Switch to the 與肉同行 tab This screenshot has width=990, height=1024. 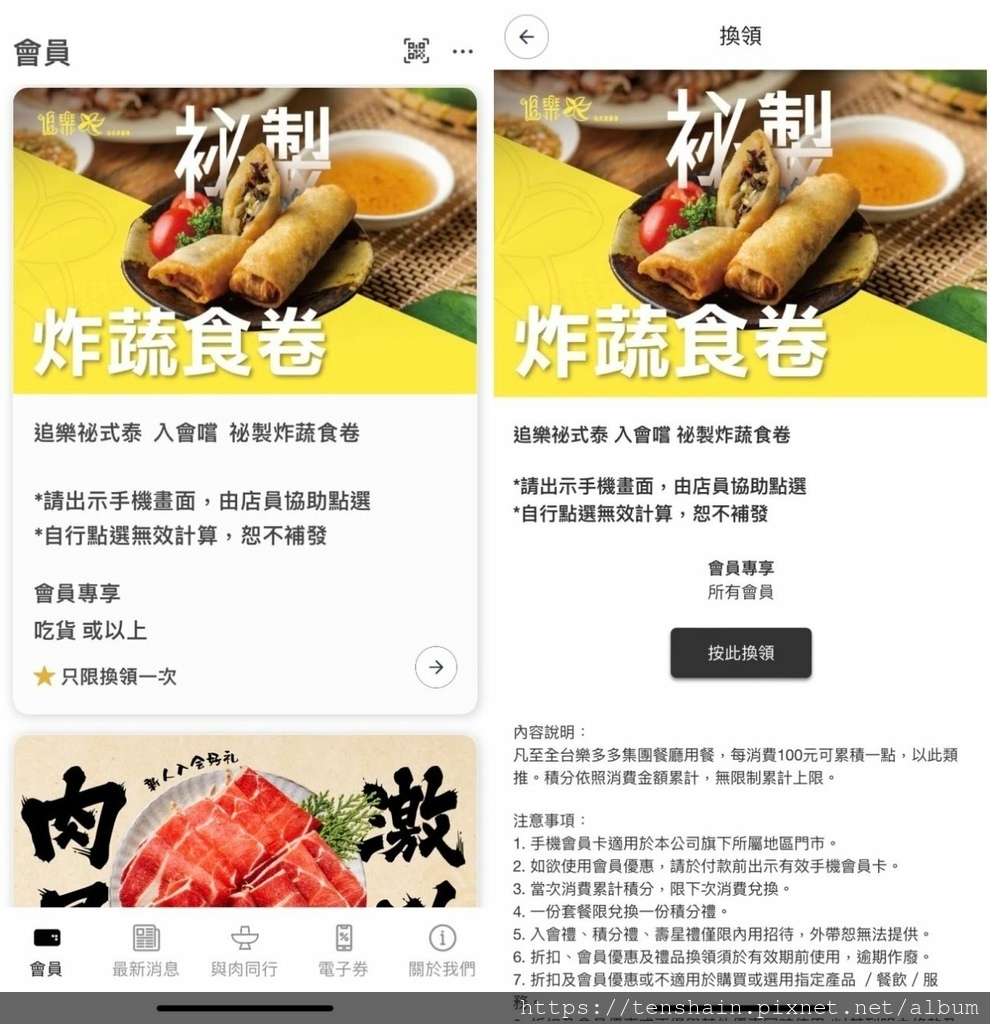(x=244, y=950)
